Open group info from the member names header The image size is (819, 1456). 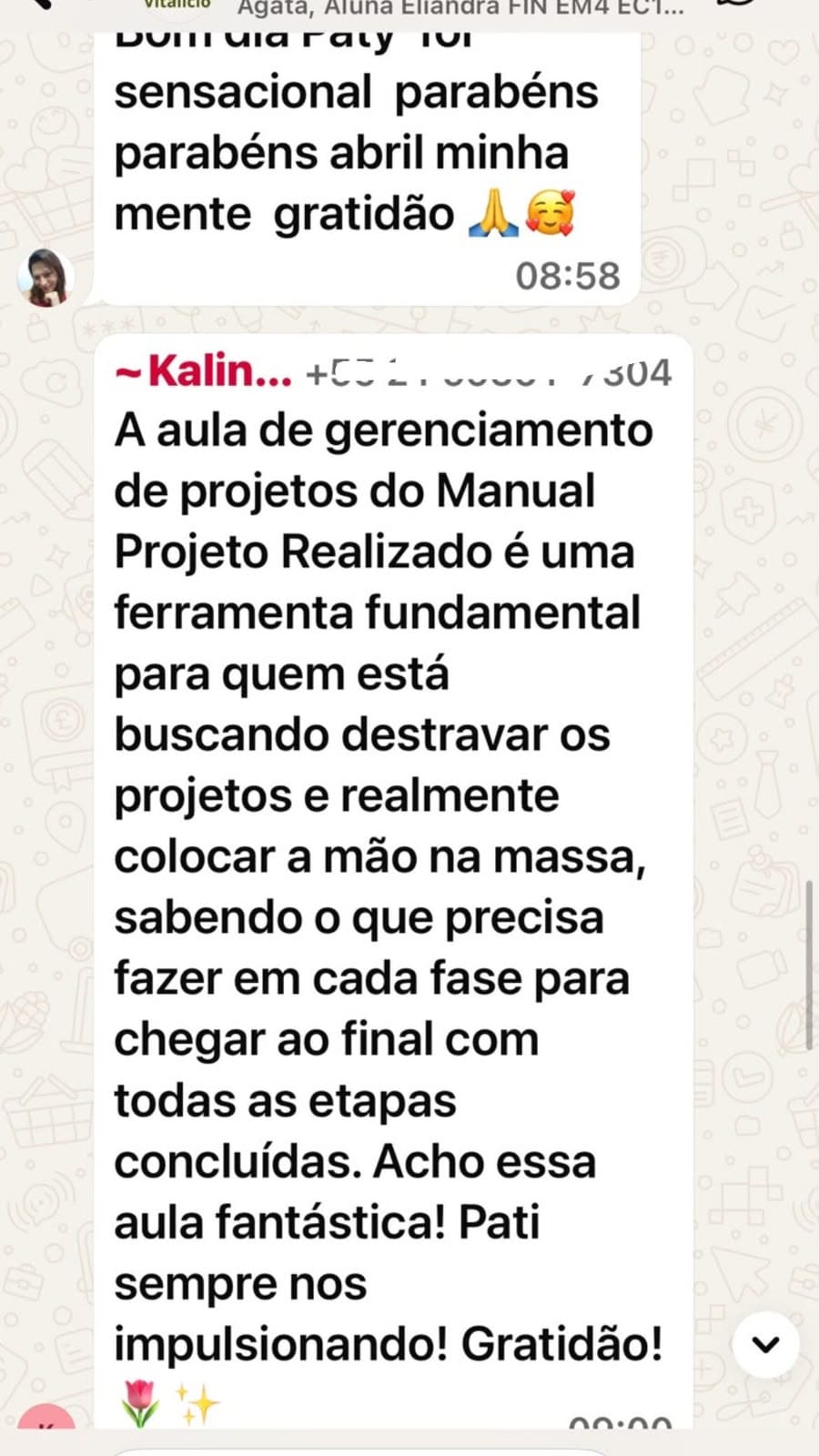[x=460, y=9]
